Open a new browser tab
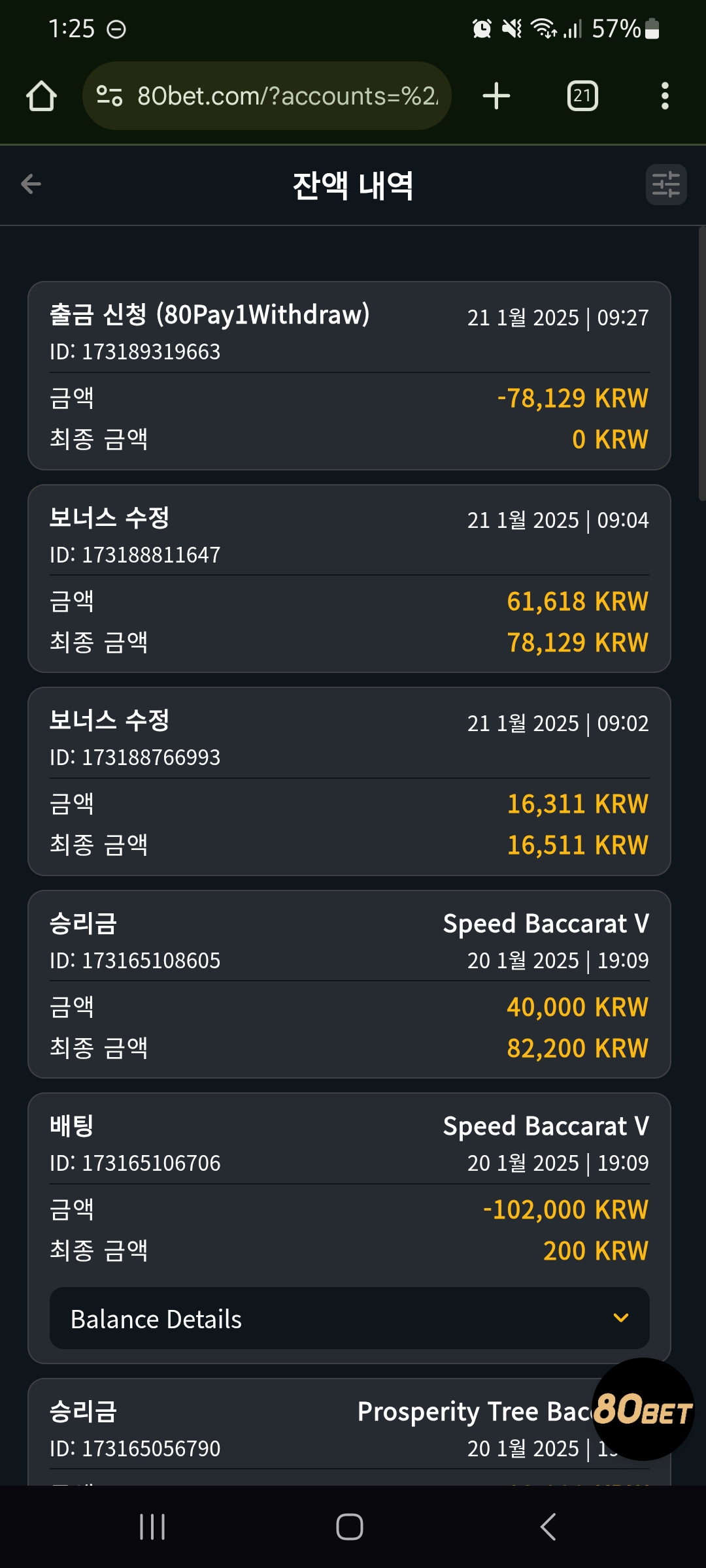 (496, 96)
